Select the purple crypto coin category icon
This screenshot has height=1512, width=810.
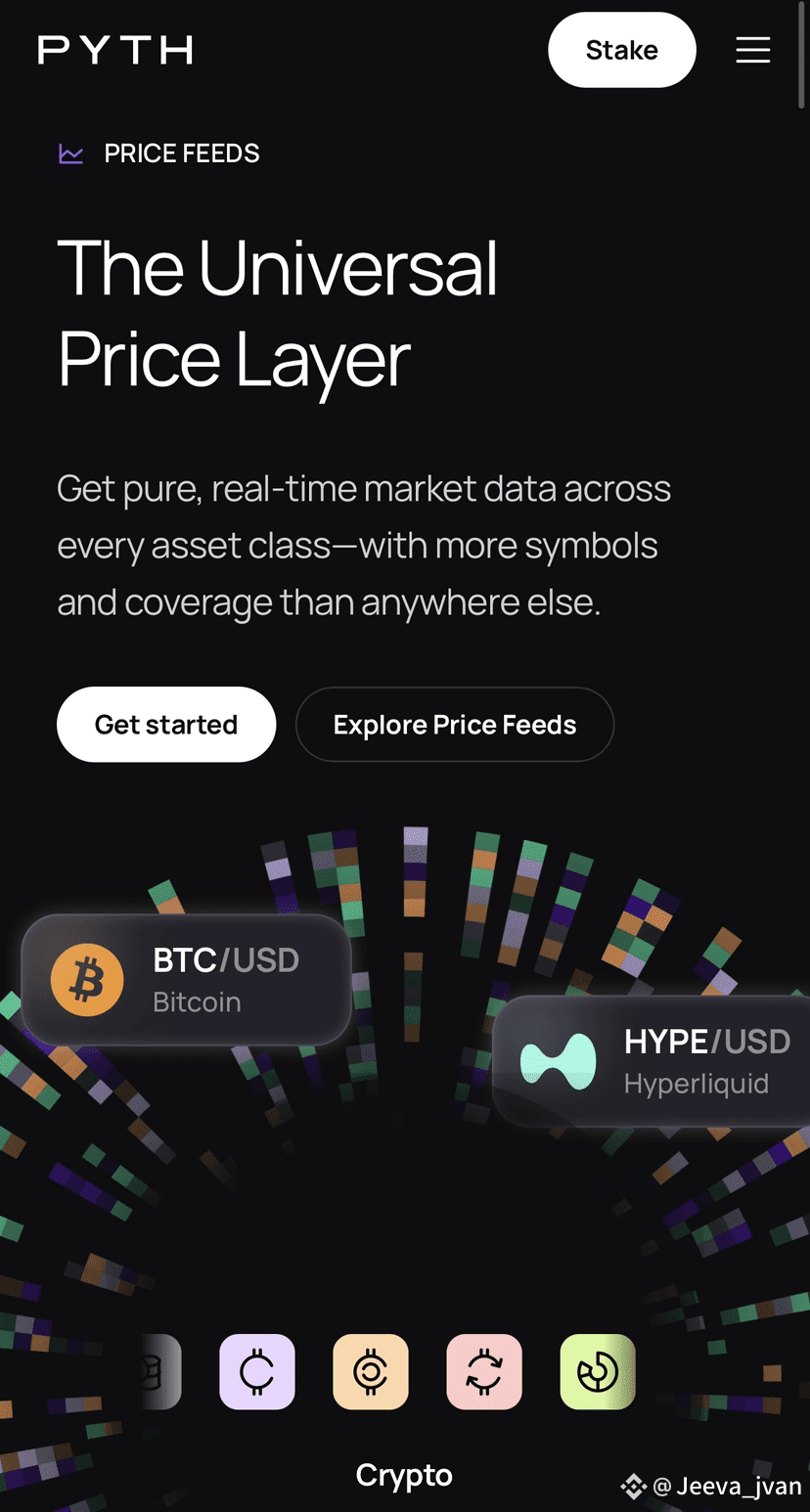[257, 1372]
